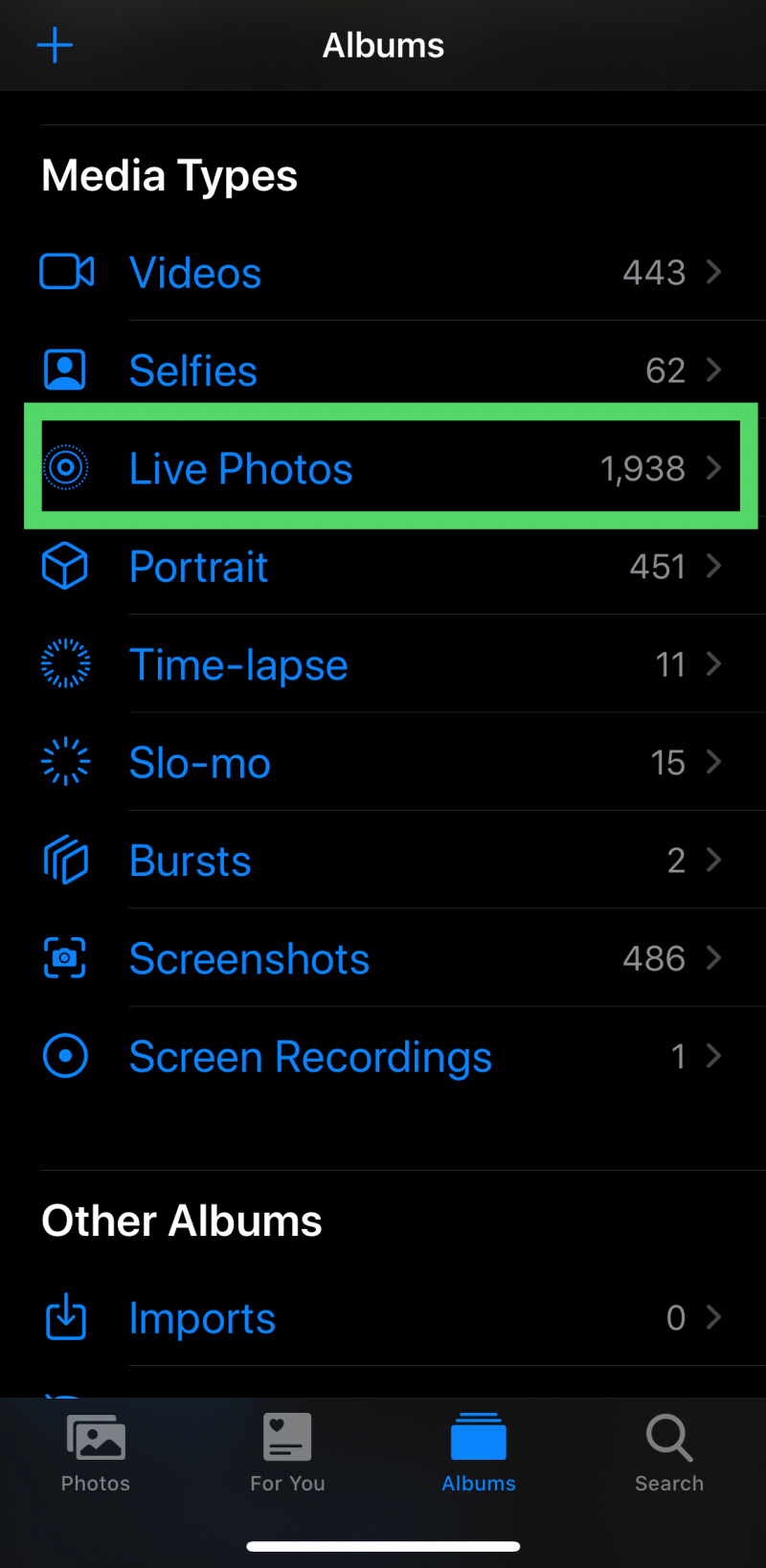Open the Portrait album

coord(383,566)
